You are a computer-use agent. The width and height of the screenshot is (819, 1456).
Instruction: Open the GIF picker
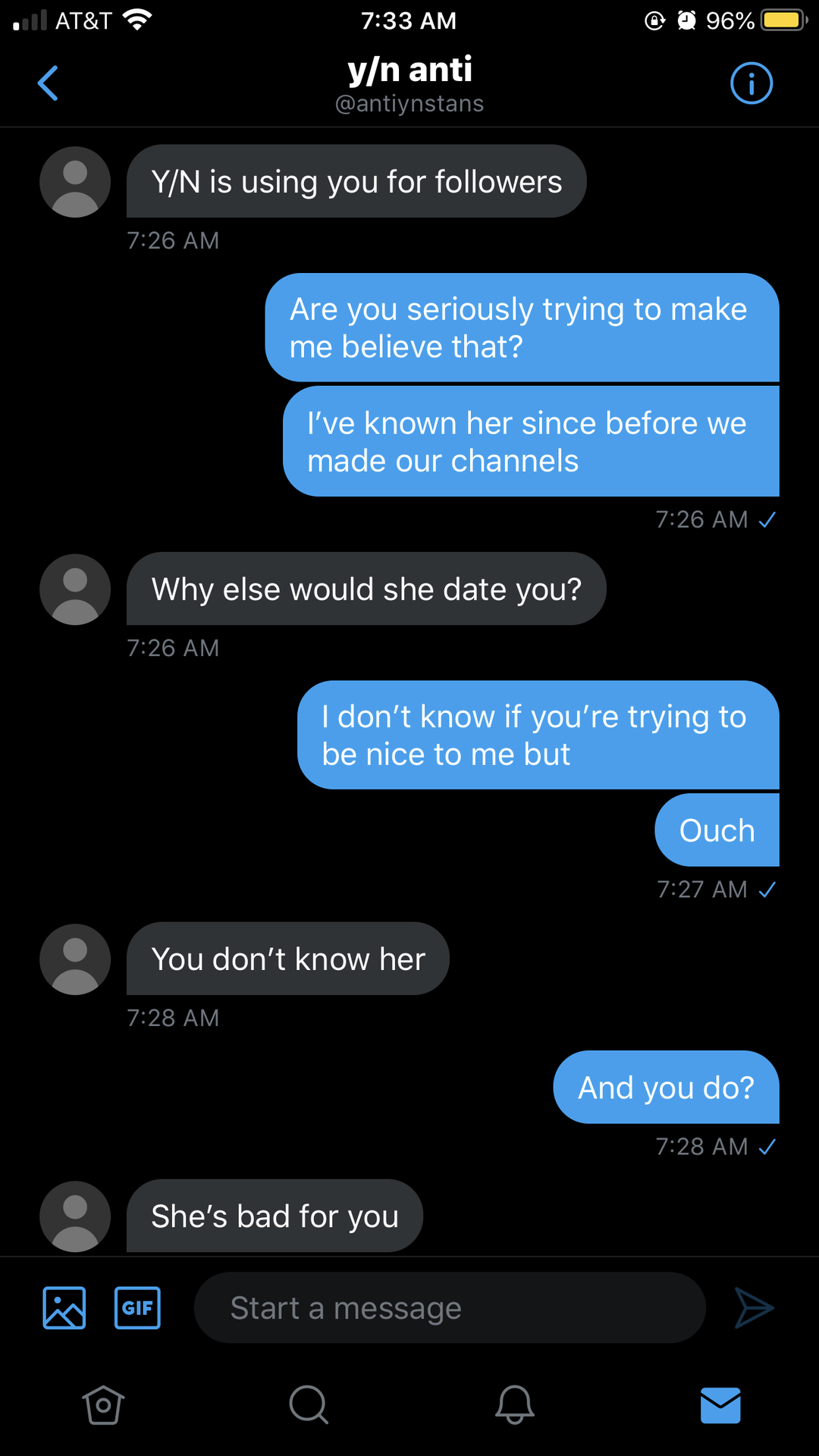137,1308
